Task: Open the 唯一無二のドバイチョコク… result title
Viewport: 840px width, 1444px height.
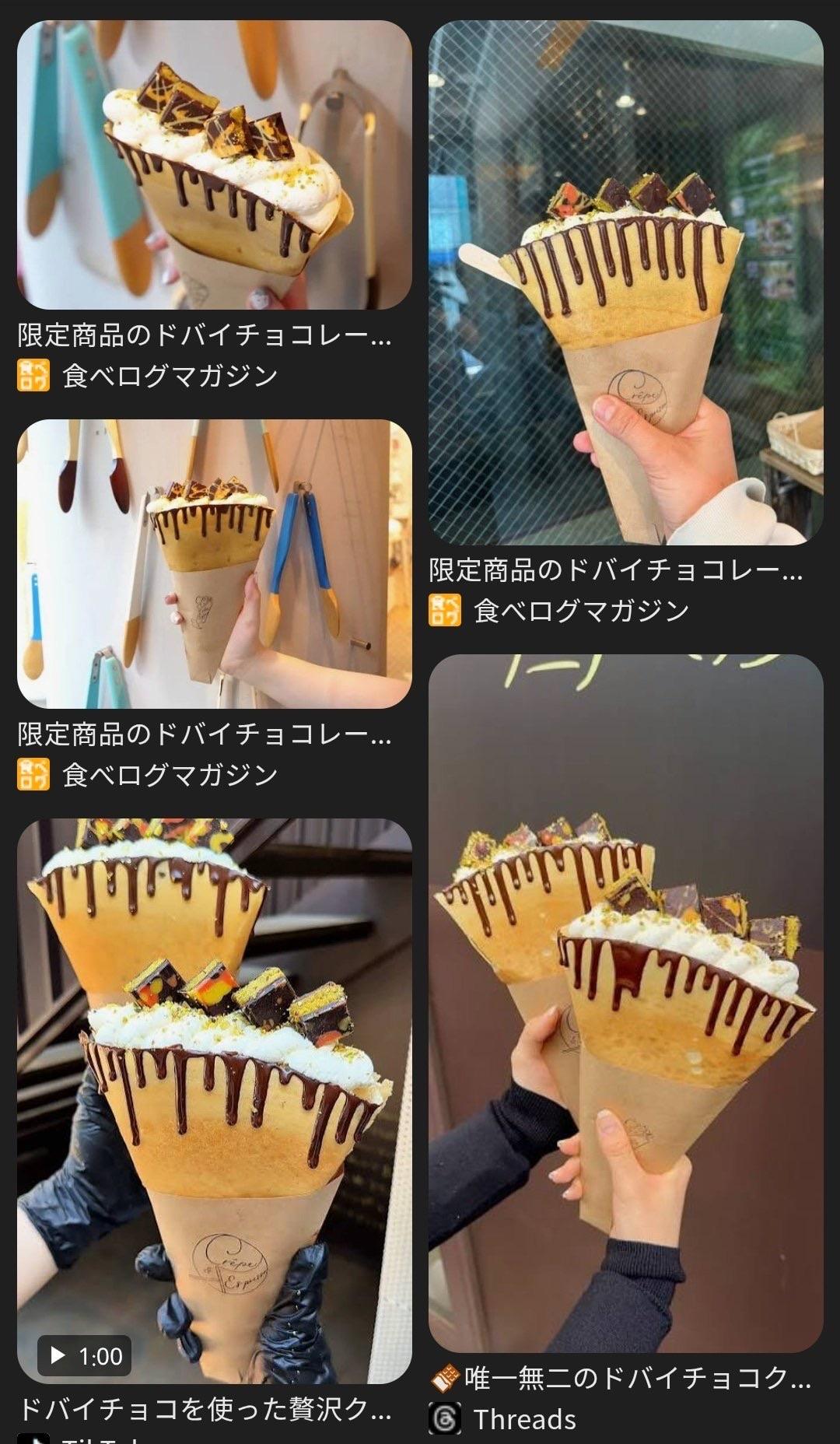Action: pos(638,1378)
